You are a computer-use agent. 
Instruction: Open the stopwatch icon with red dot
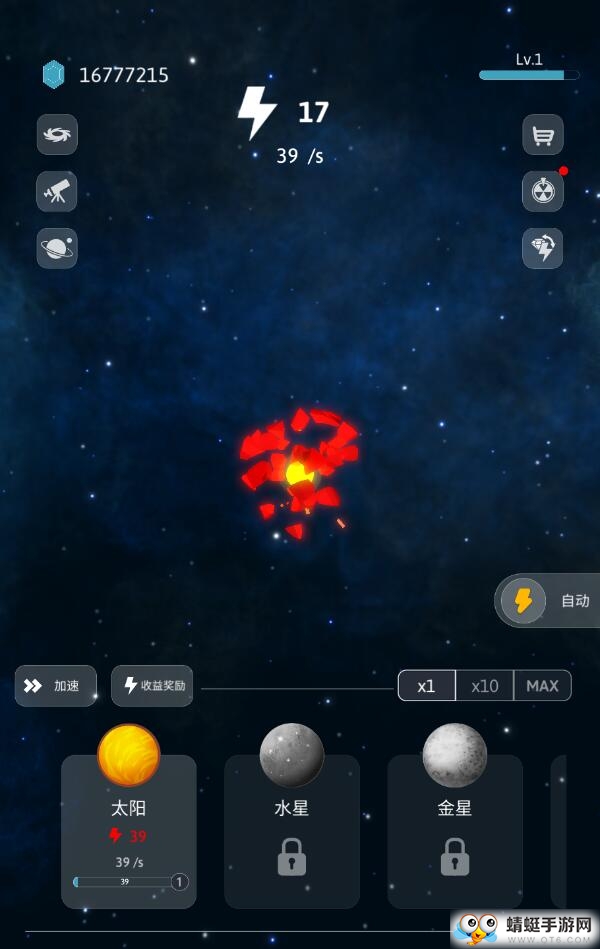coord(543,191)
